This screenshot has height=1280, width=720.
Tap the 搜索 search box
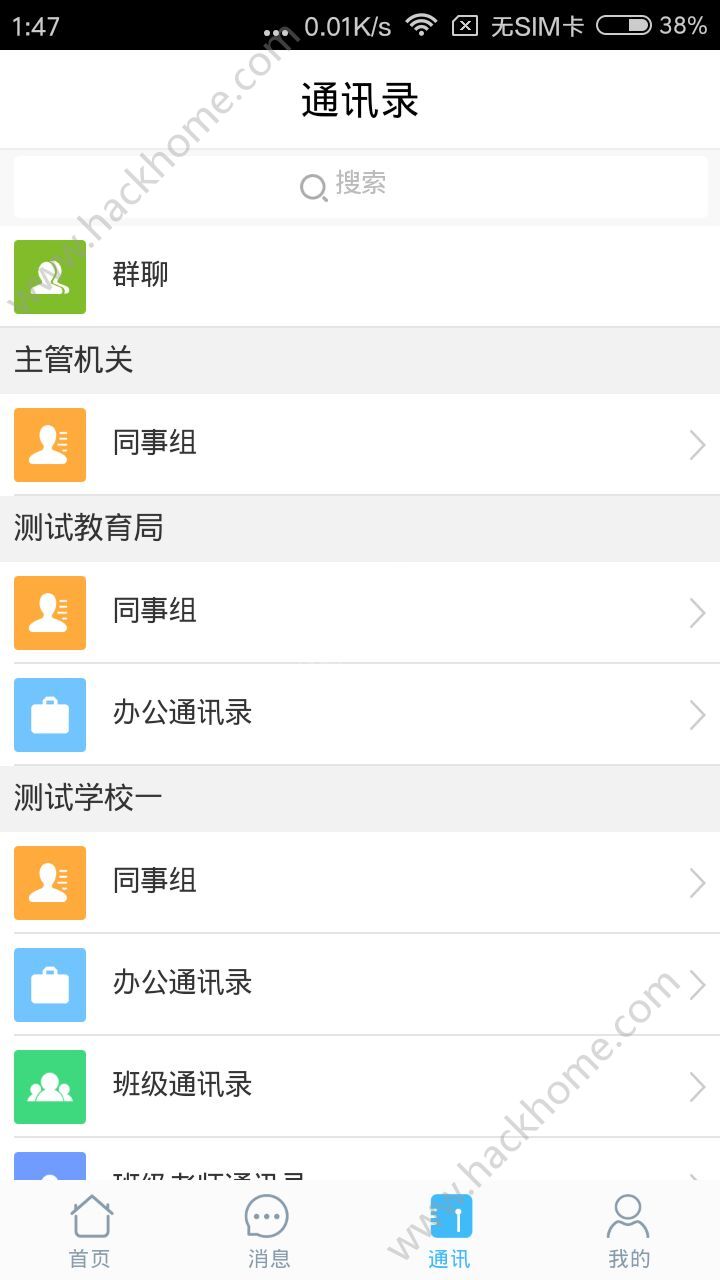[x=360, y=186]
